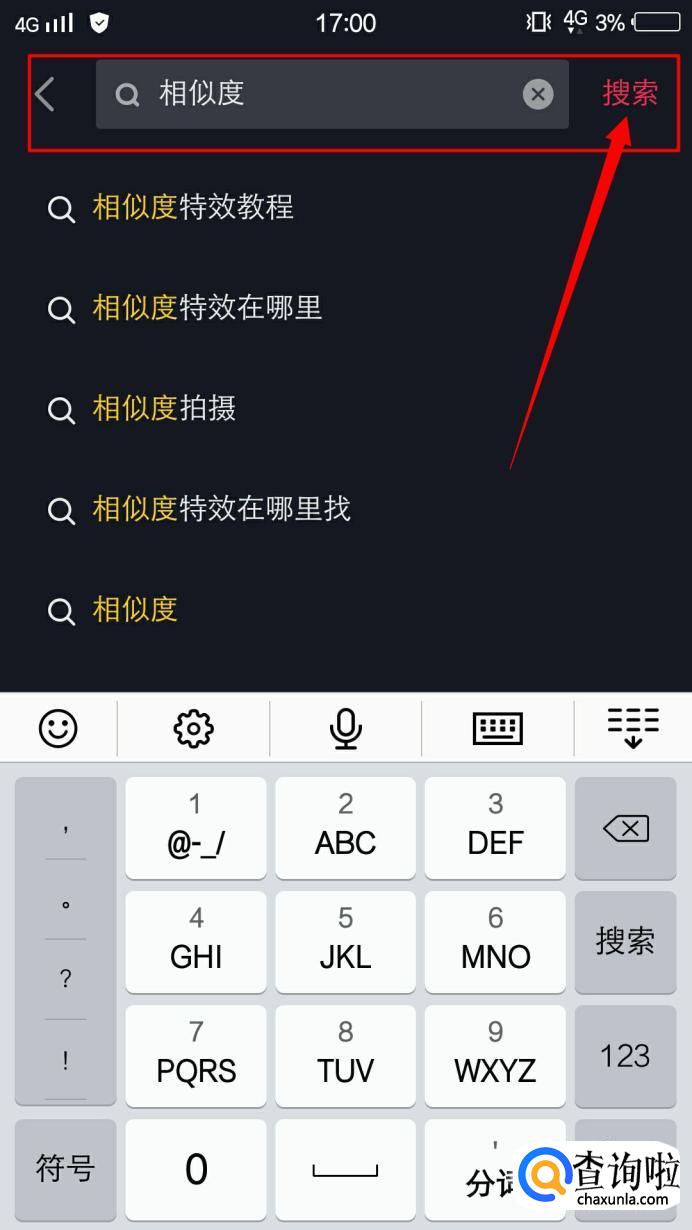Screen dimensions: 692x1230
Task: Select suggestion 相似度拍摄
Action: coord(164,408)
